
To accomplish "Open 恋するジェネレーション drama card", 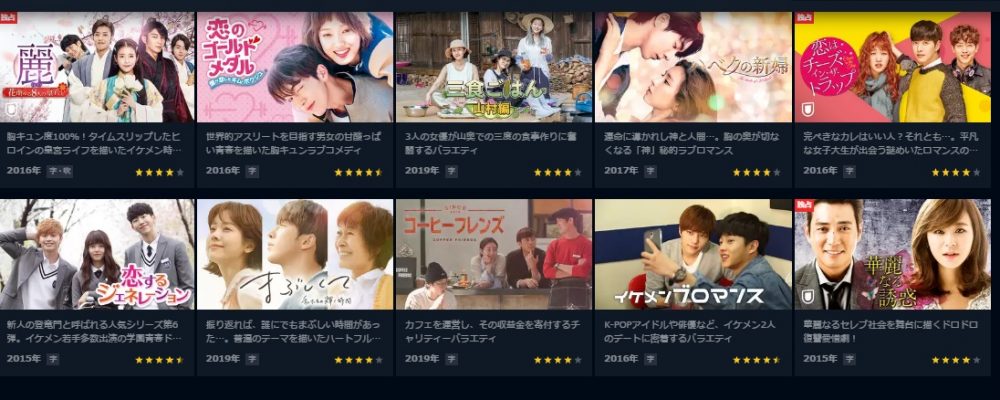I will pos(97,254).
